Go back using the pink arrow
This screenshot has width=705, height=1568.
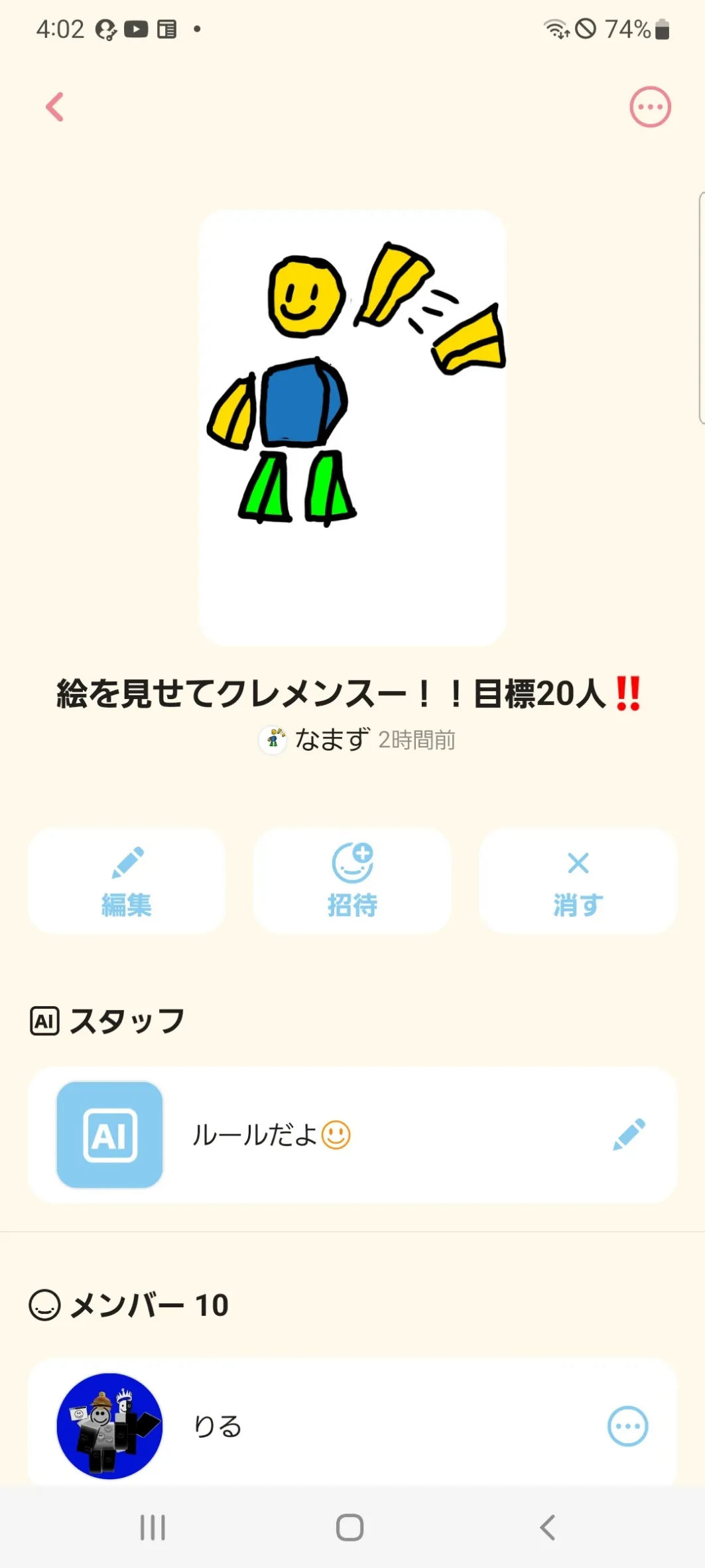(x=55, y=107)
